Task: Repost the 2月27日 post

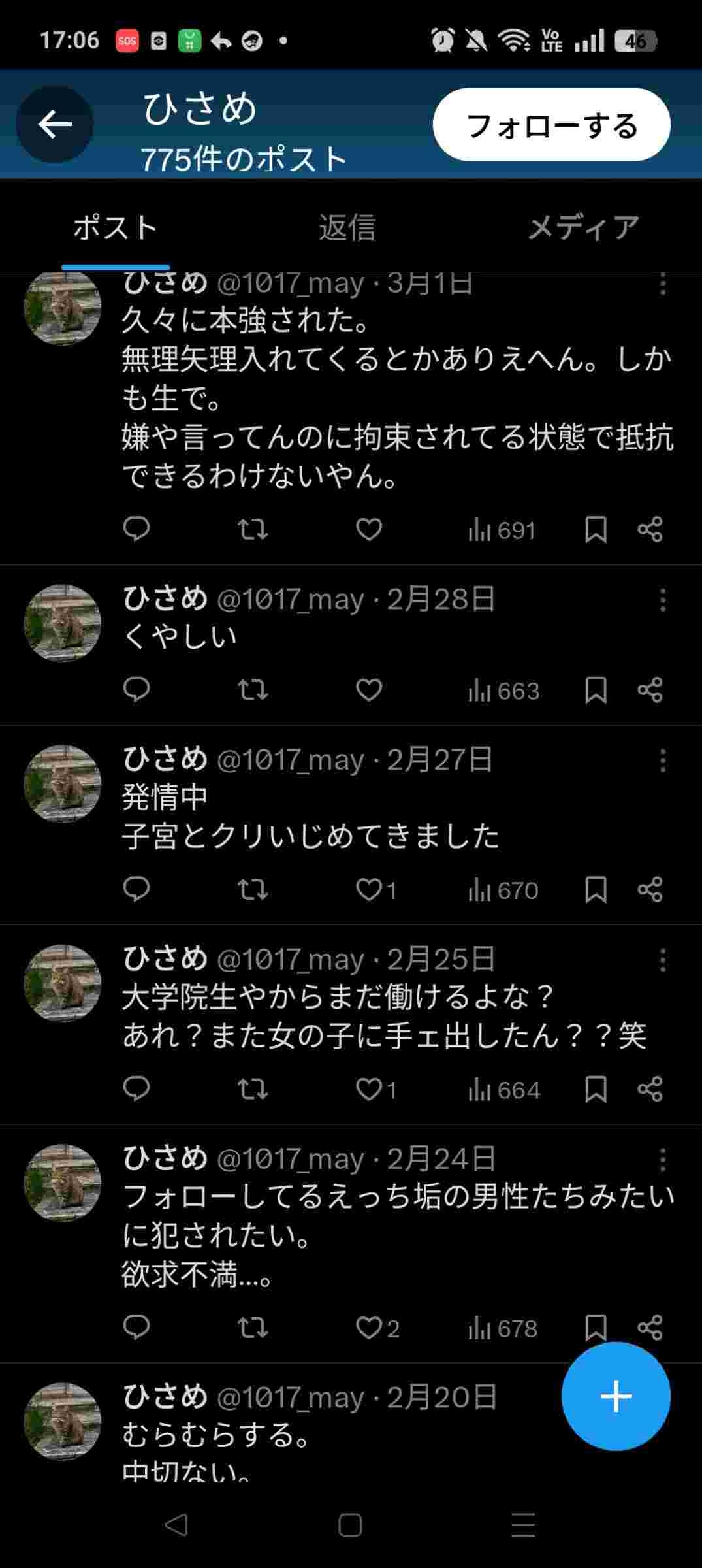Action: 253,890
